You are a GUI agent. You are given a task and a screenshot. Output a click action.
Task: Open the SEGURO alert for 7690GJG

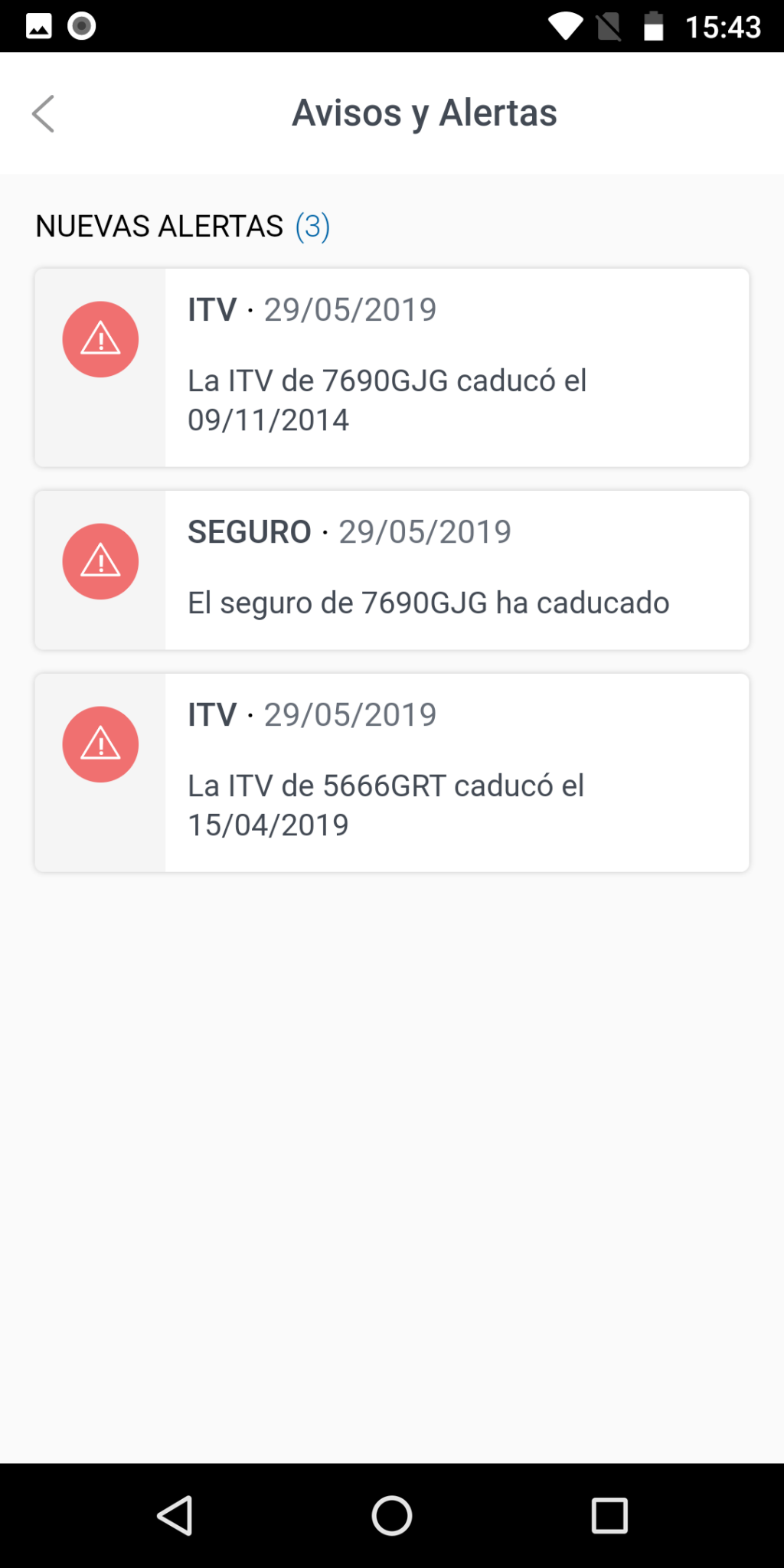pyautogui.click(x=391, y=570)
